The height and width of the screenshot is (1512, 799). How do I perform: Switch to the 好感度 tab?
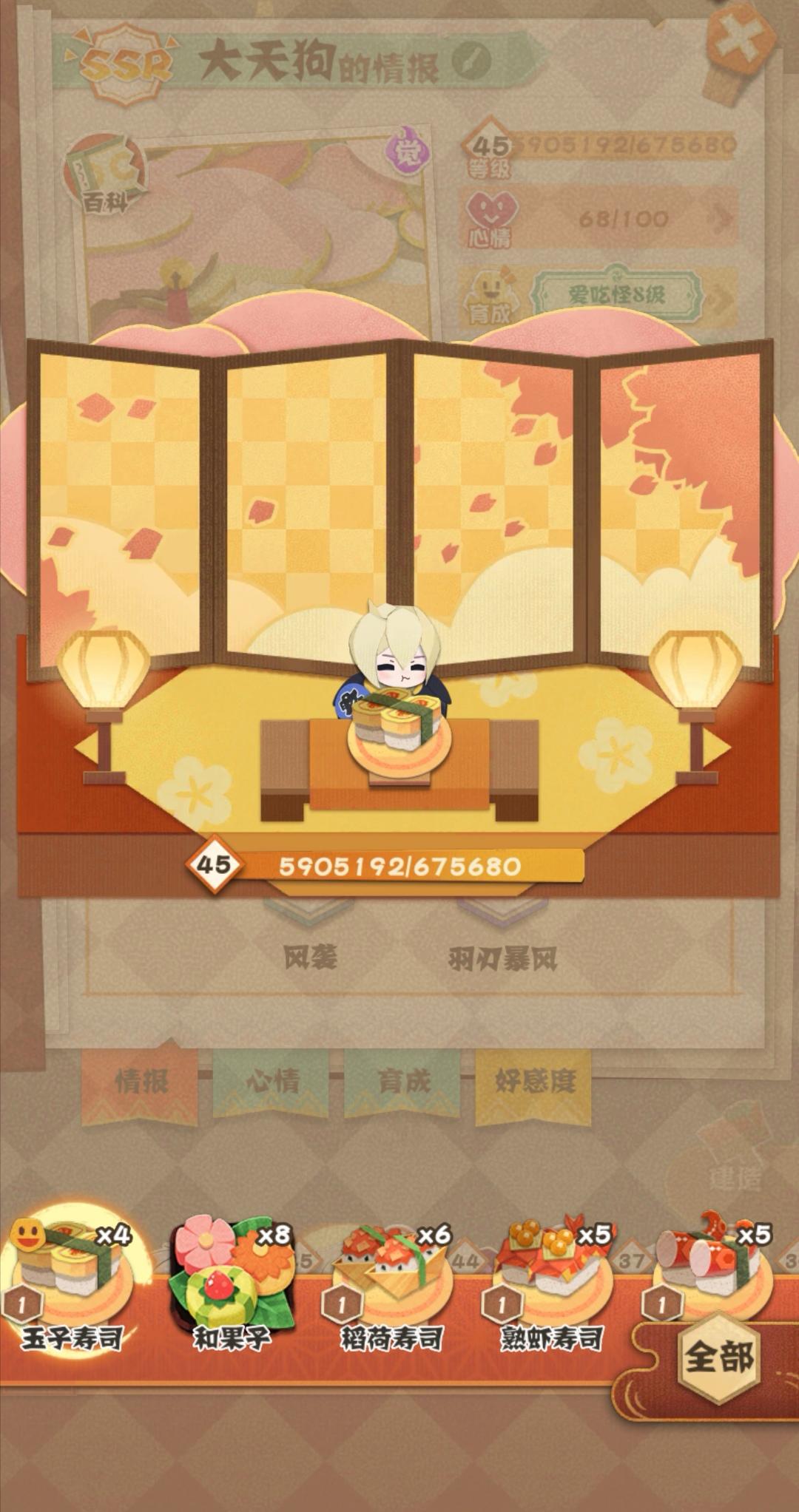tap(538, 1081)
